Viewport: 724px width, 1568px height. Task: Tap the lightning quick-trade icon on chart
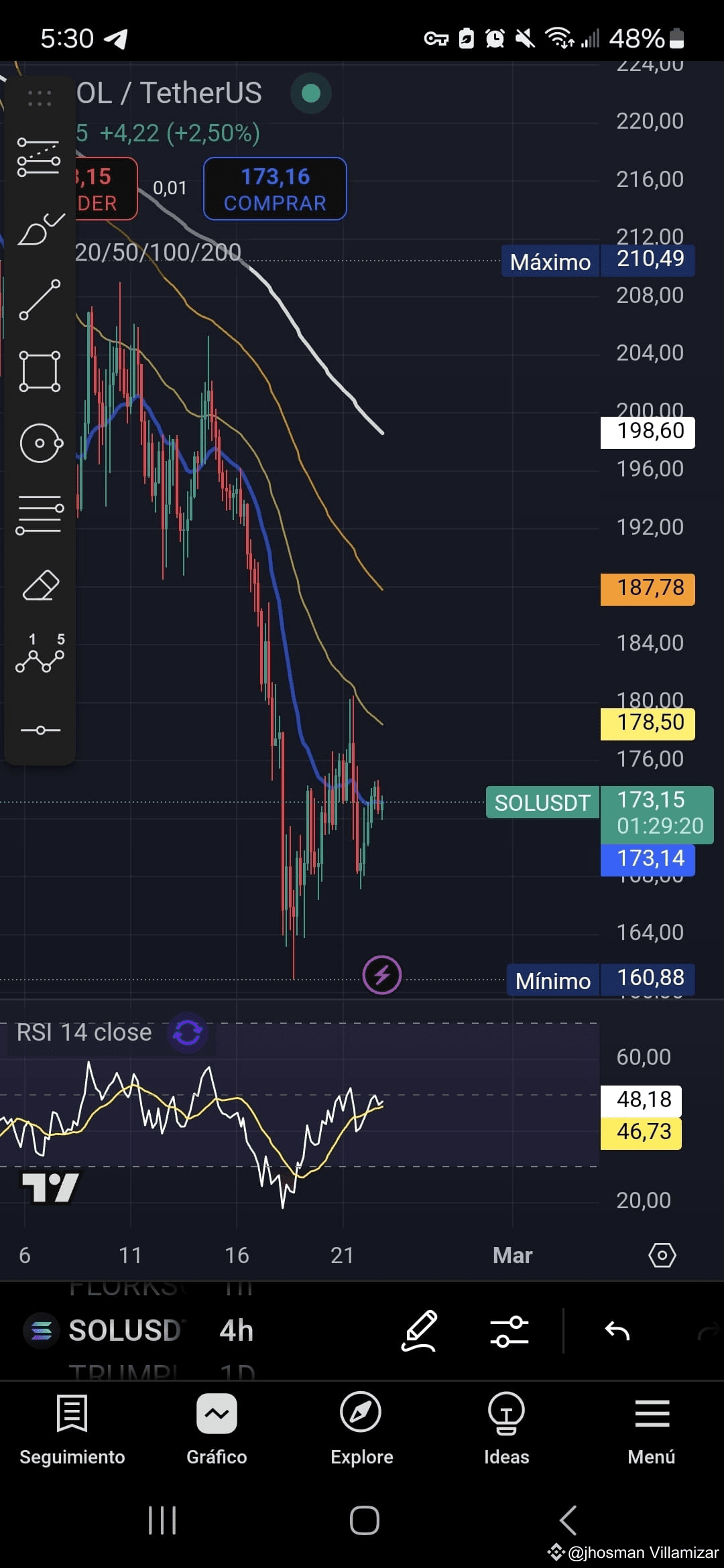(x=382, y=975)
